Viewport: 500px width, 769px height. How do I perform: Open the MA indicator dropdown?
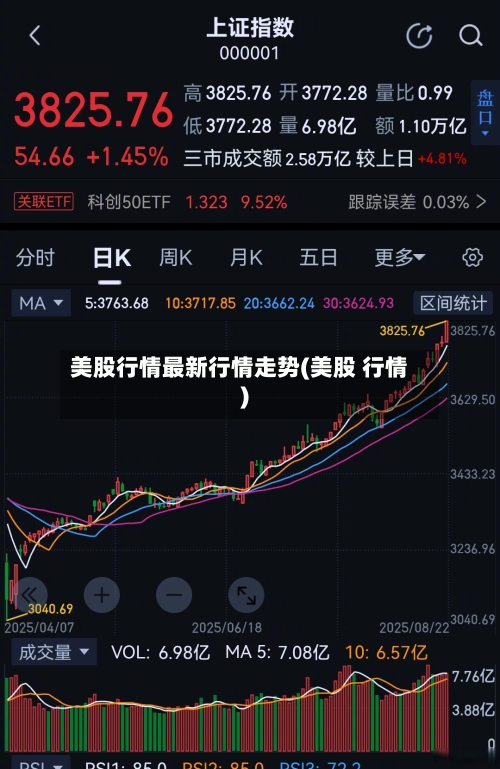point(41,303)
